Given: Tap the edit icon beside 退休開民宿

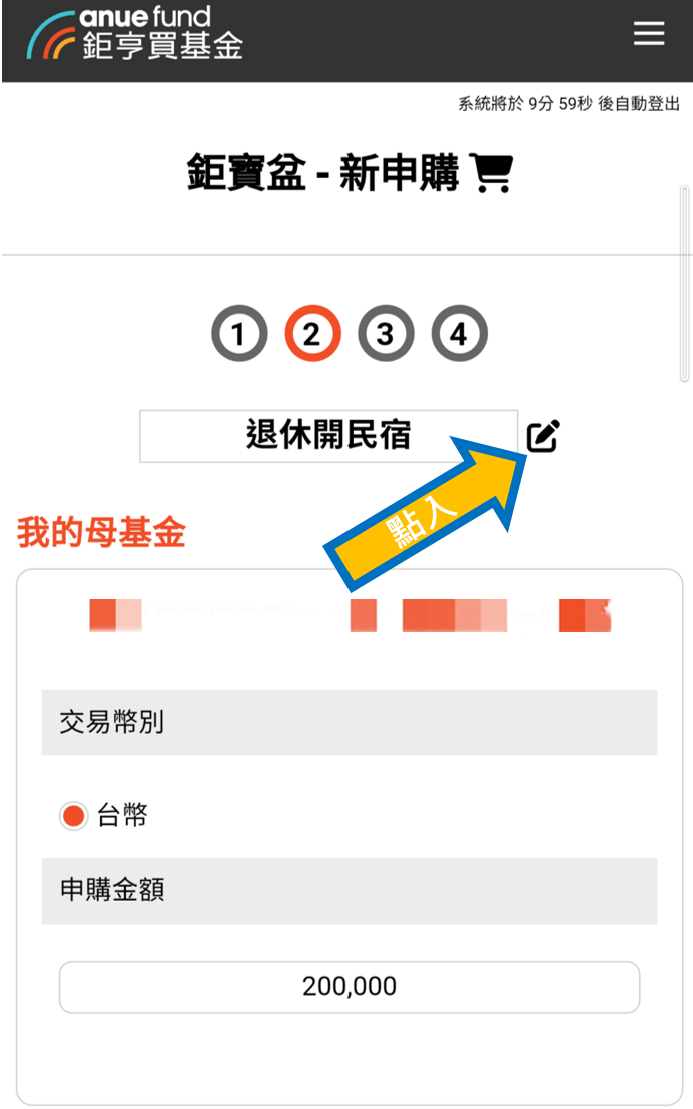Looking at the screenshot, I should [x=543, y=436].
